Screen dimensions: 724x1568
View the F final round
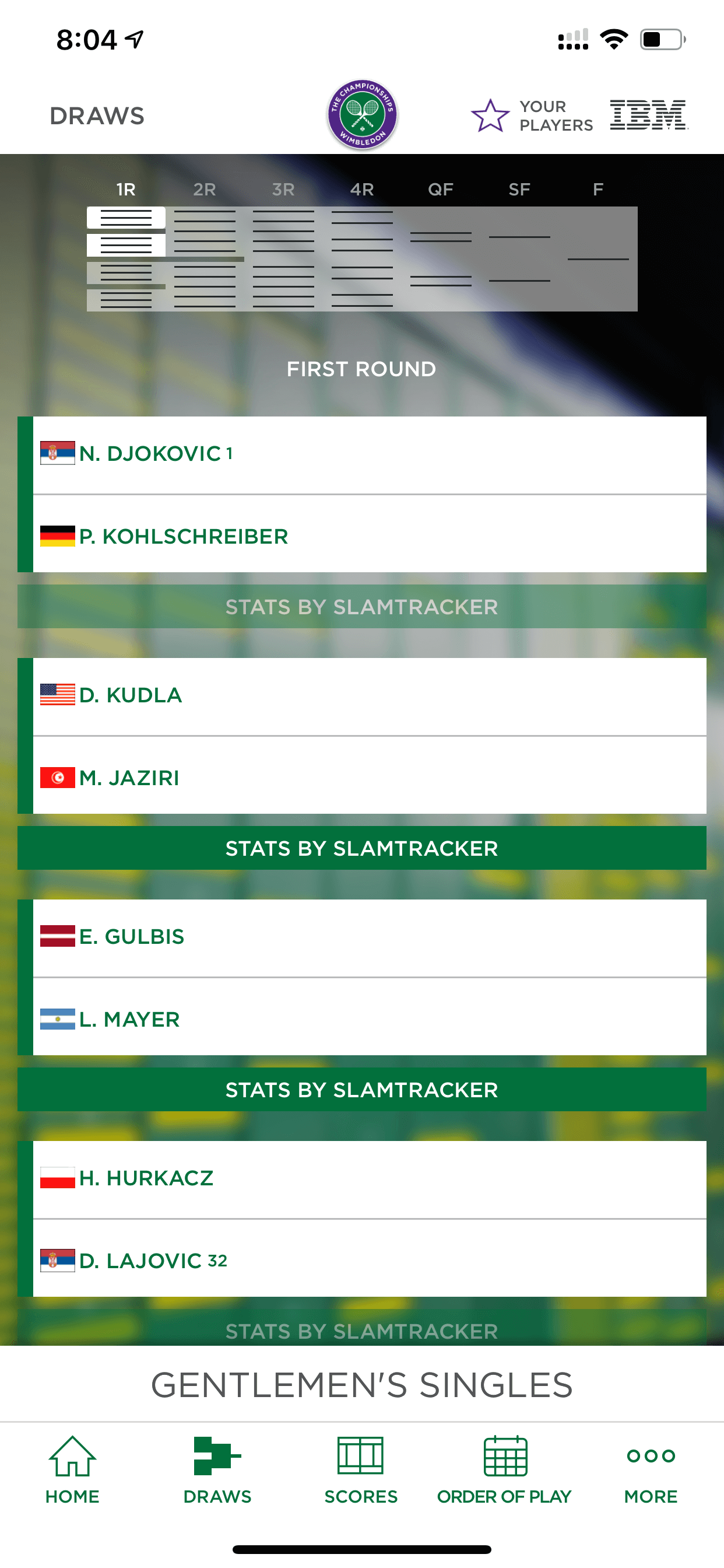(598, 190)
